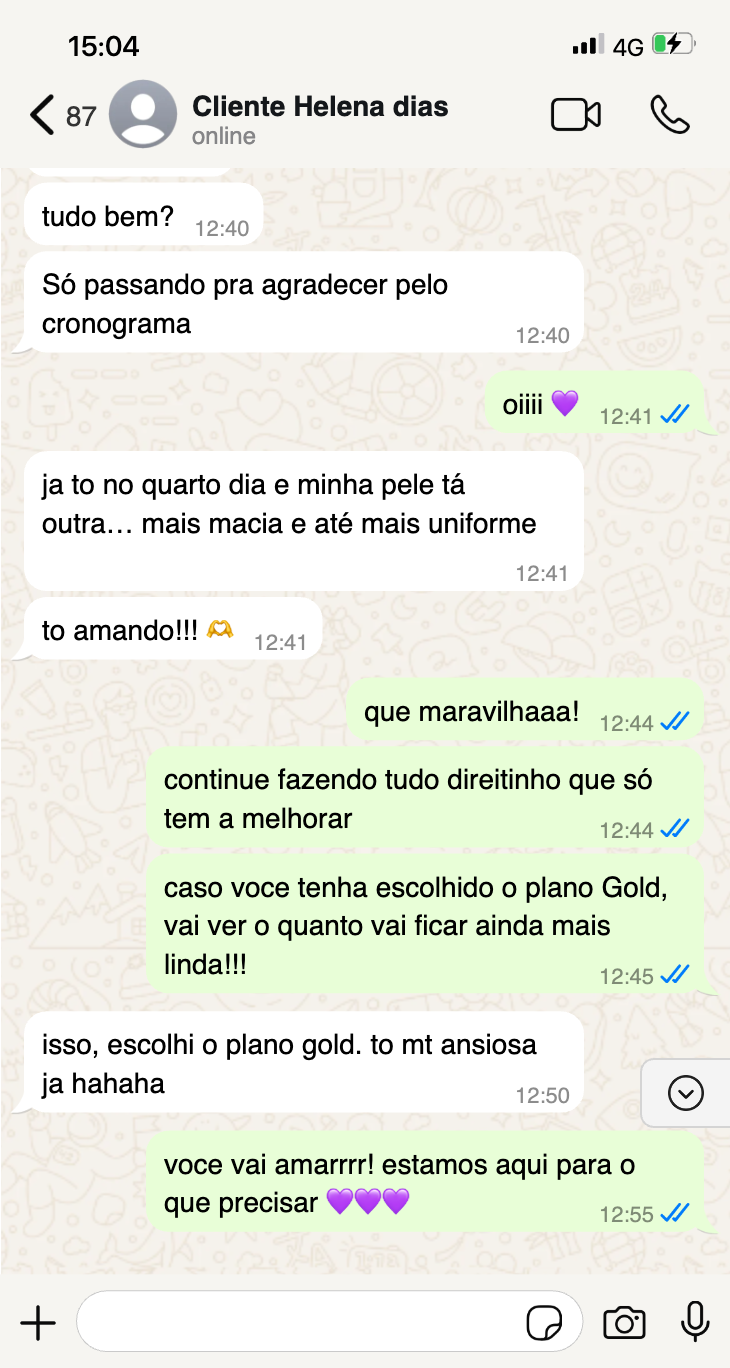Tap the microphone to record voice message
730x1368 pixels.
[695, 1323]
